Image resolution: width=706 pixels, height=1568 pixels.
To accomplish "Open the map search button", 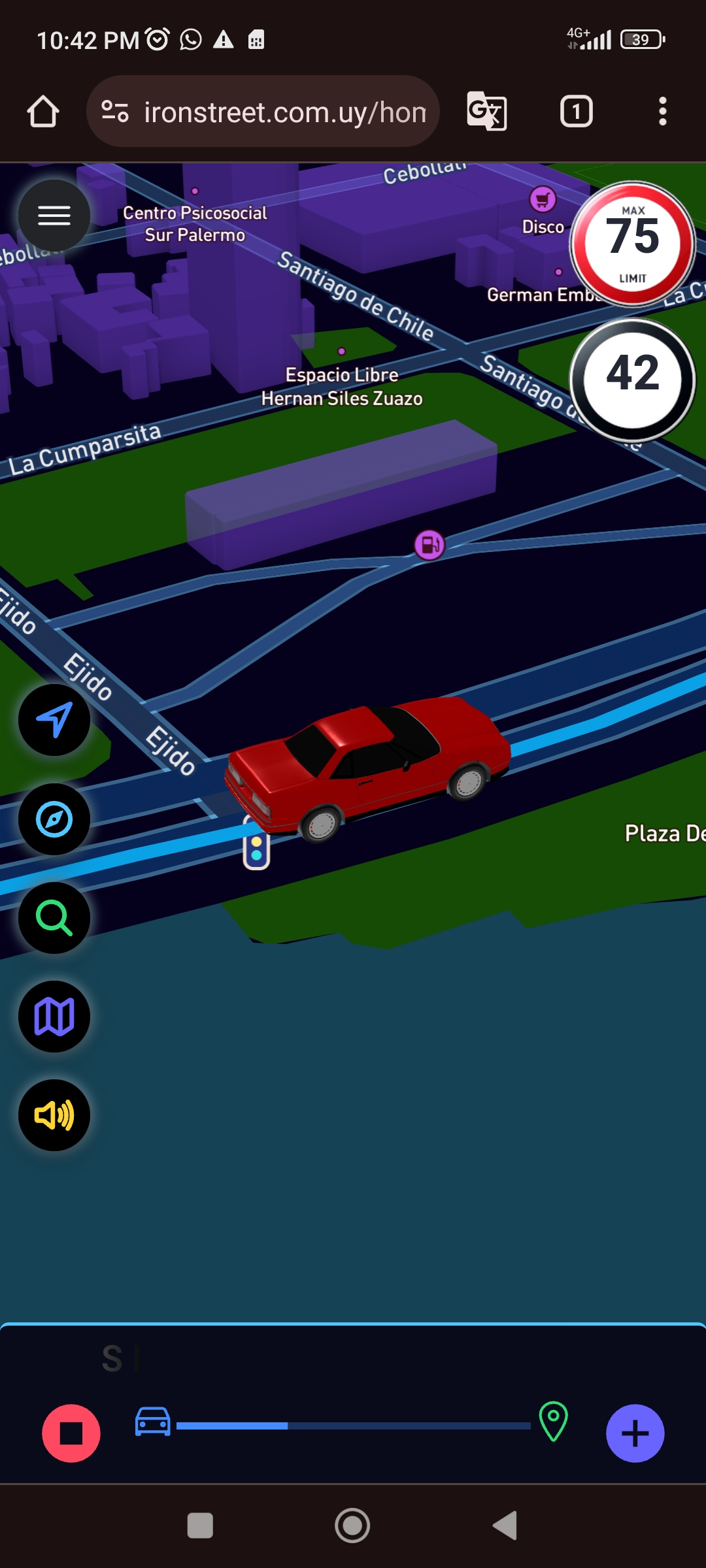I will (x=54, y=918).
